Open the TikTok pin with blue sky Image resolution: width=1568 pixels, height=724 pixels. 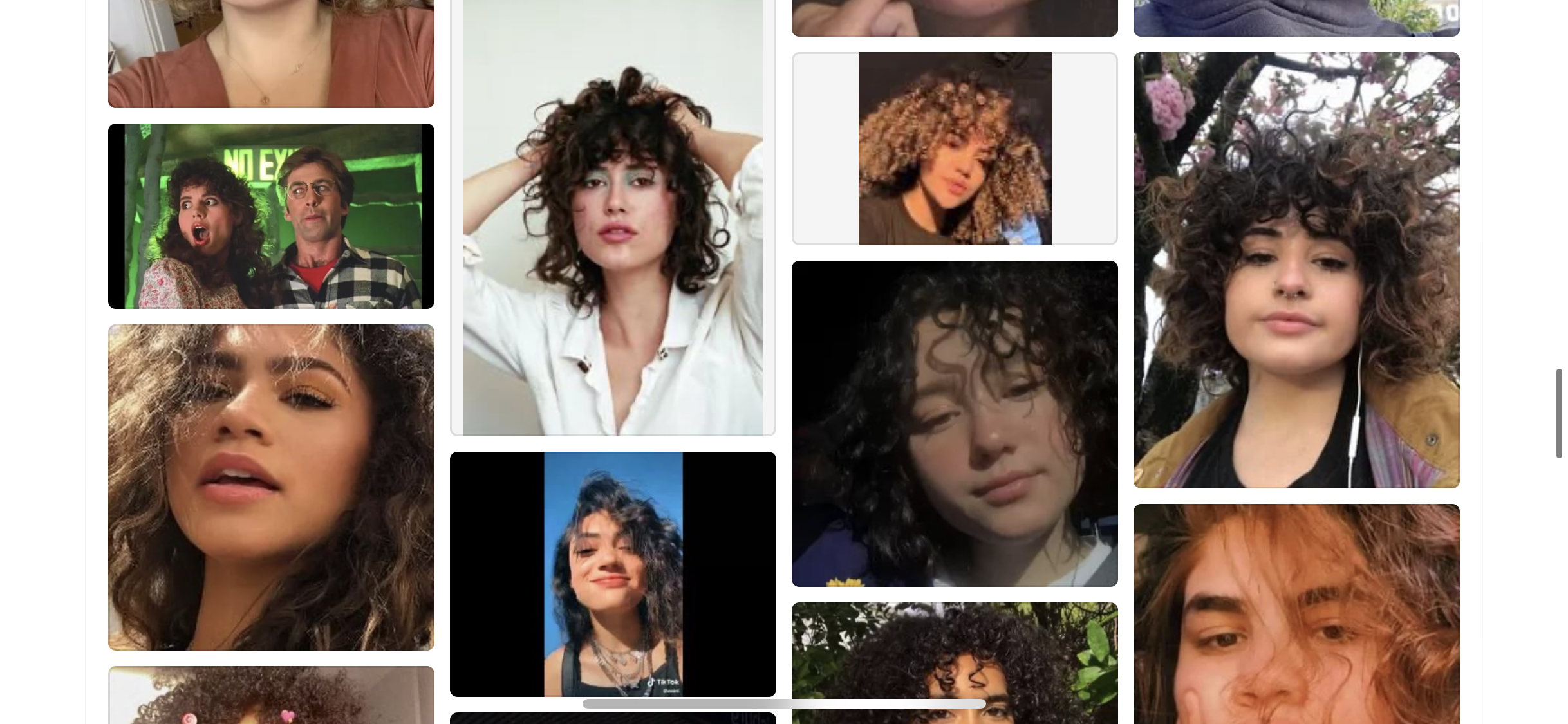[x=613, y=574]
